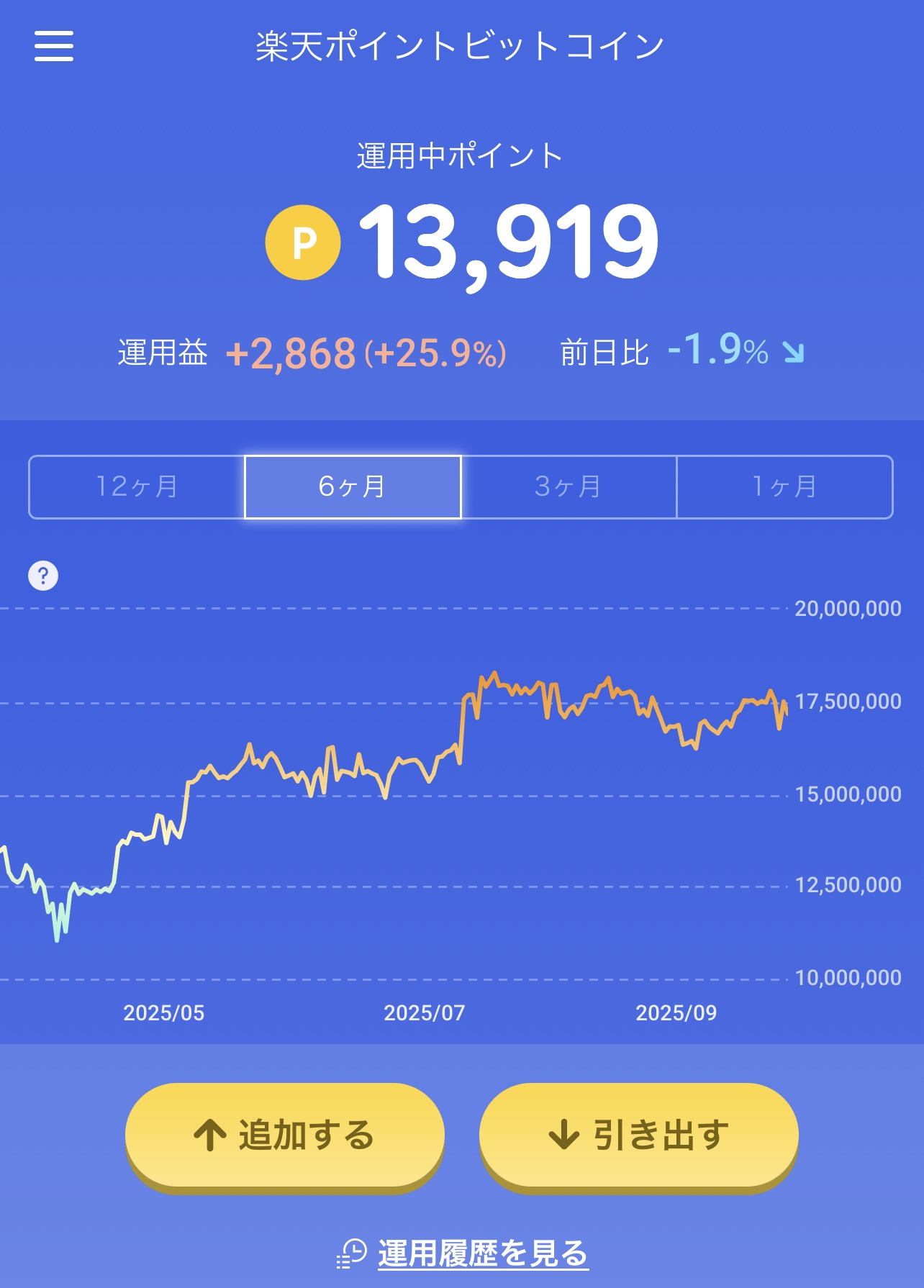Open the chart help question mark
This screenshot has height=1288, width=924.
point(43,576)
